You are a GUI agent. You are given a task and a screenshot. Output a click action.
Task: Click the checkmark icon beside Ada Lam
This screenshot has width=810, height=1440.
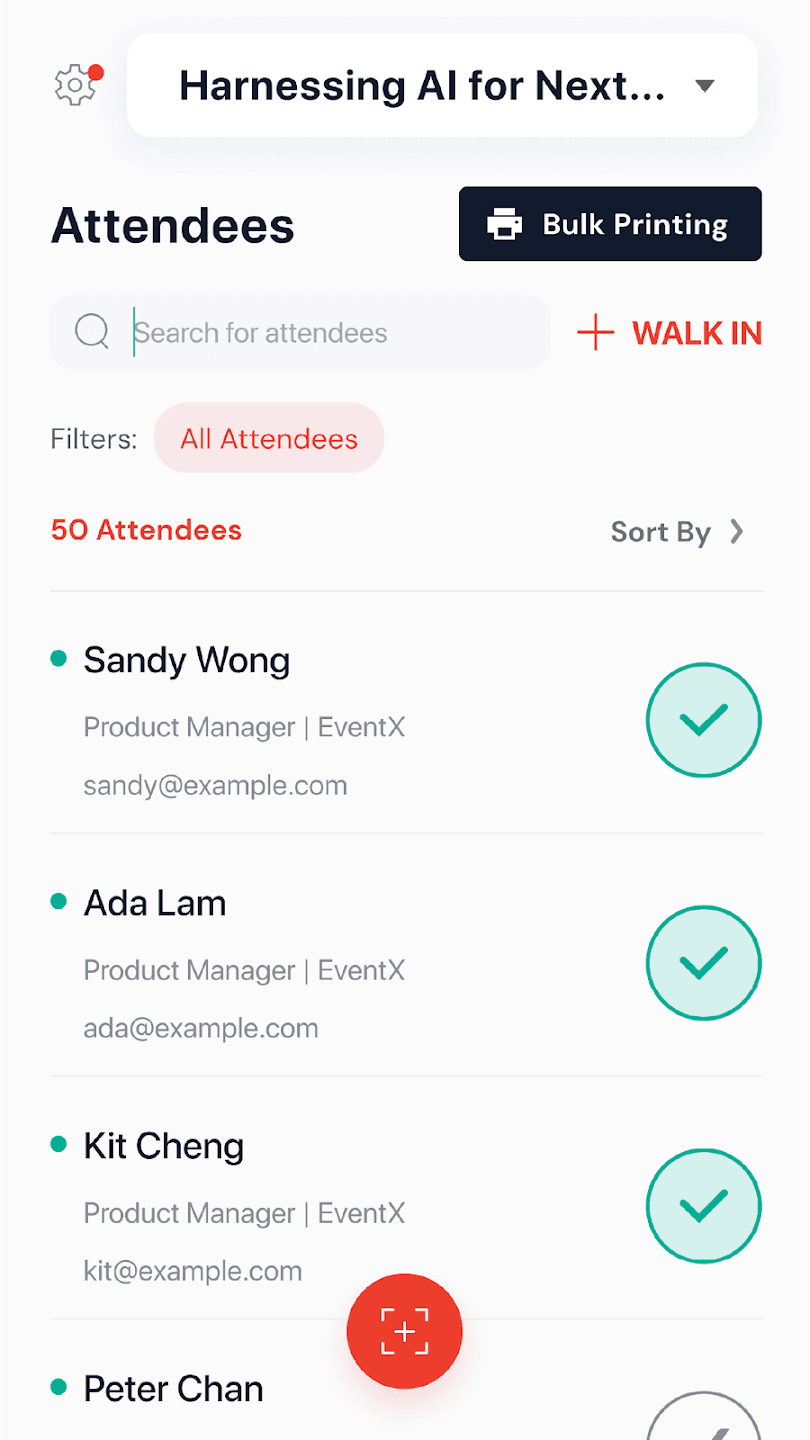pos(704,963)
